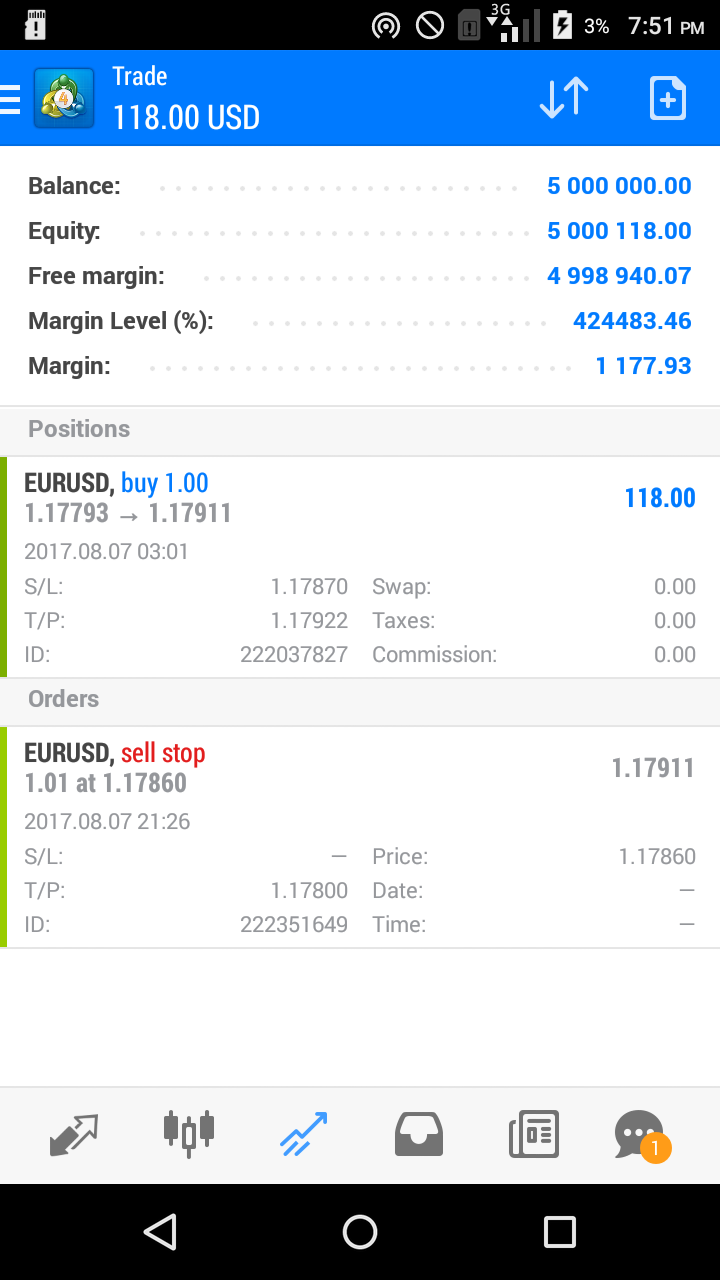The height and width of the screenshot is (1280, 720).
Task: Sort trades with the arrows icon
Action: point(564,99)
